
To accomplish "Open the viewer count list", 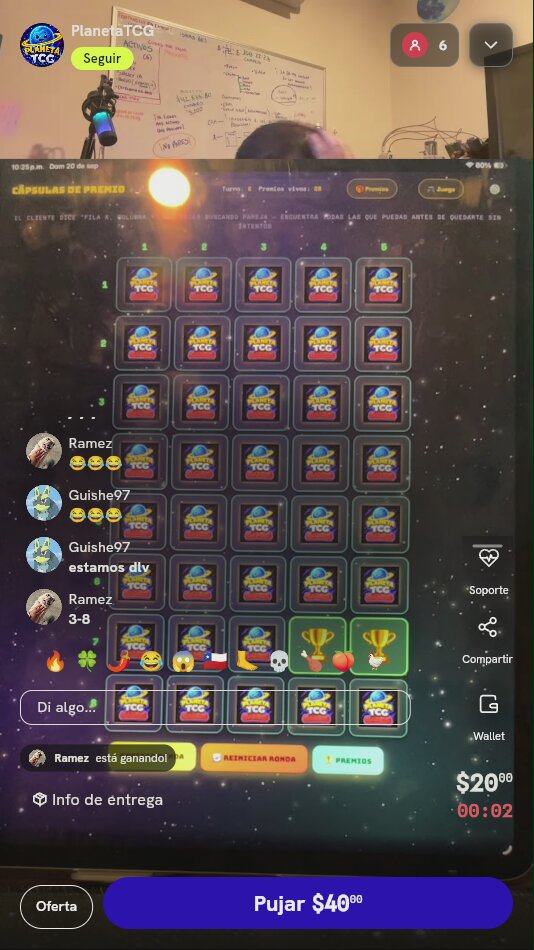I will 424,45.
